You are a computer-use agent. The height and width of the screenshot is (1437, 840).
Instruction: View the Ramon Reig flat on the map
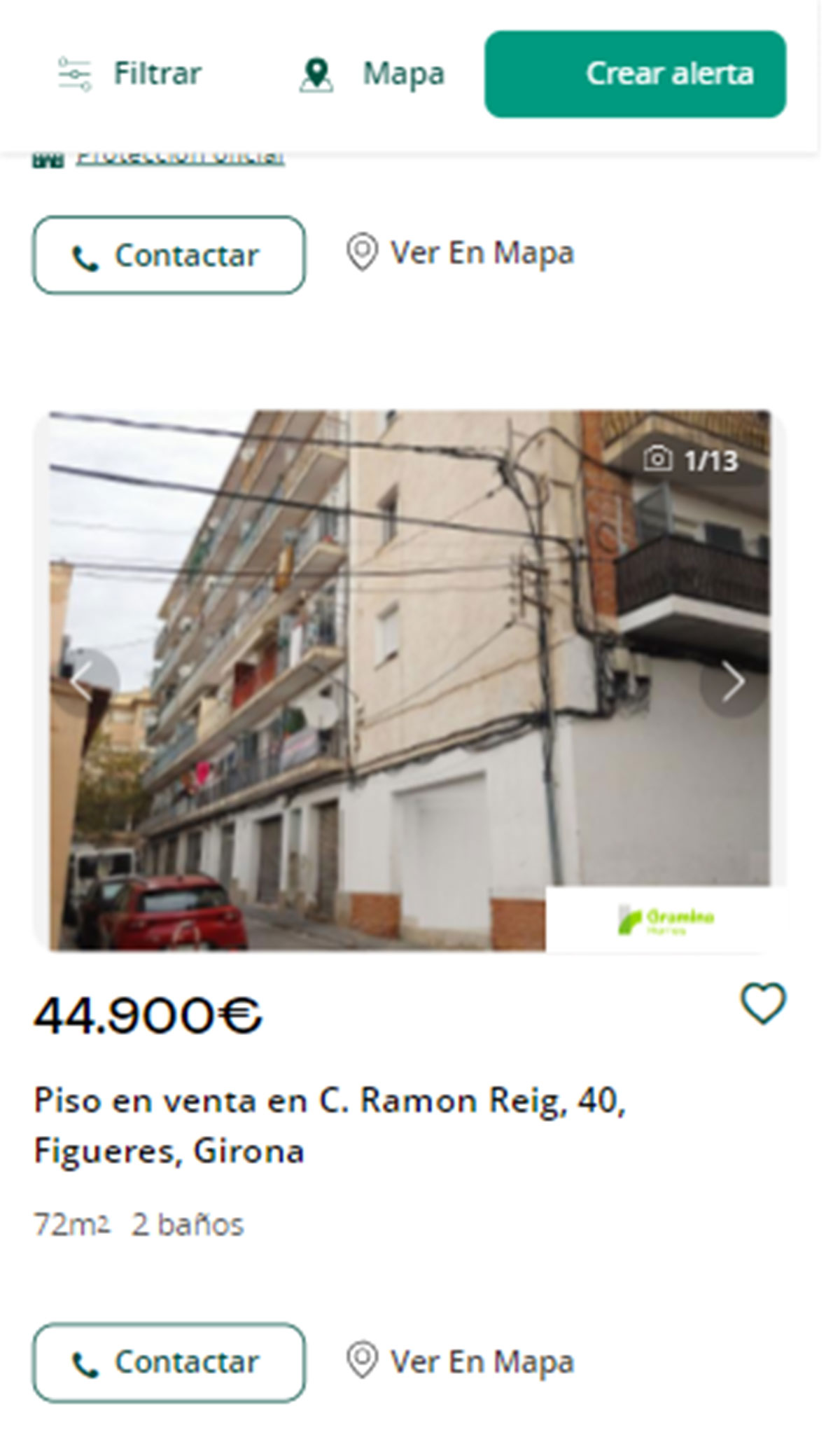pos(461,1362)
